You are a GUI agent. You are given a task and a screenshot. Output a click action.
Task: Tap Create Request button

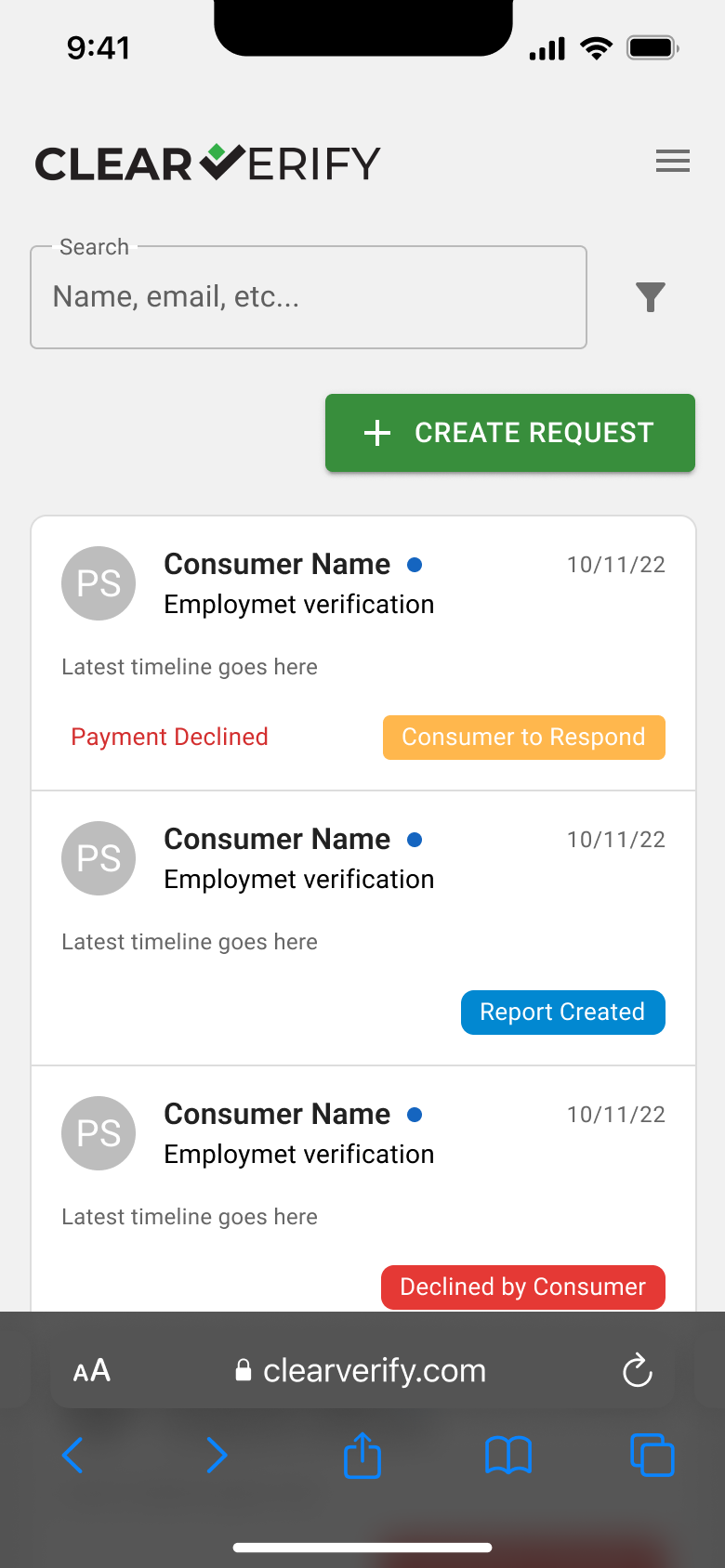point(510,433)
